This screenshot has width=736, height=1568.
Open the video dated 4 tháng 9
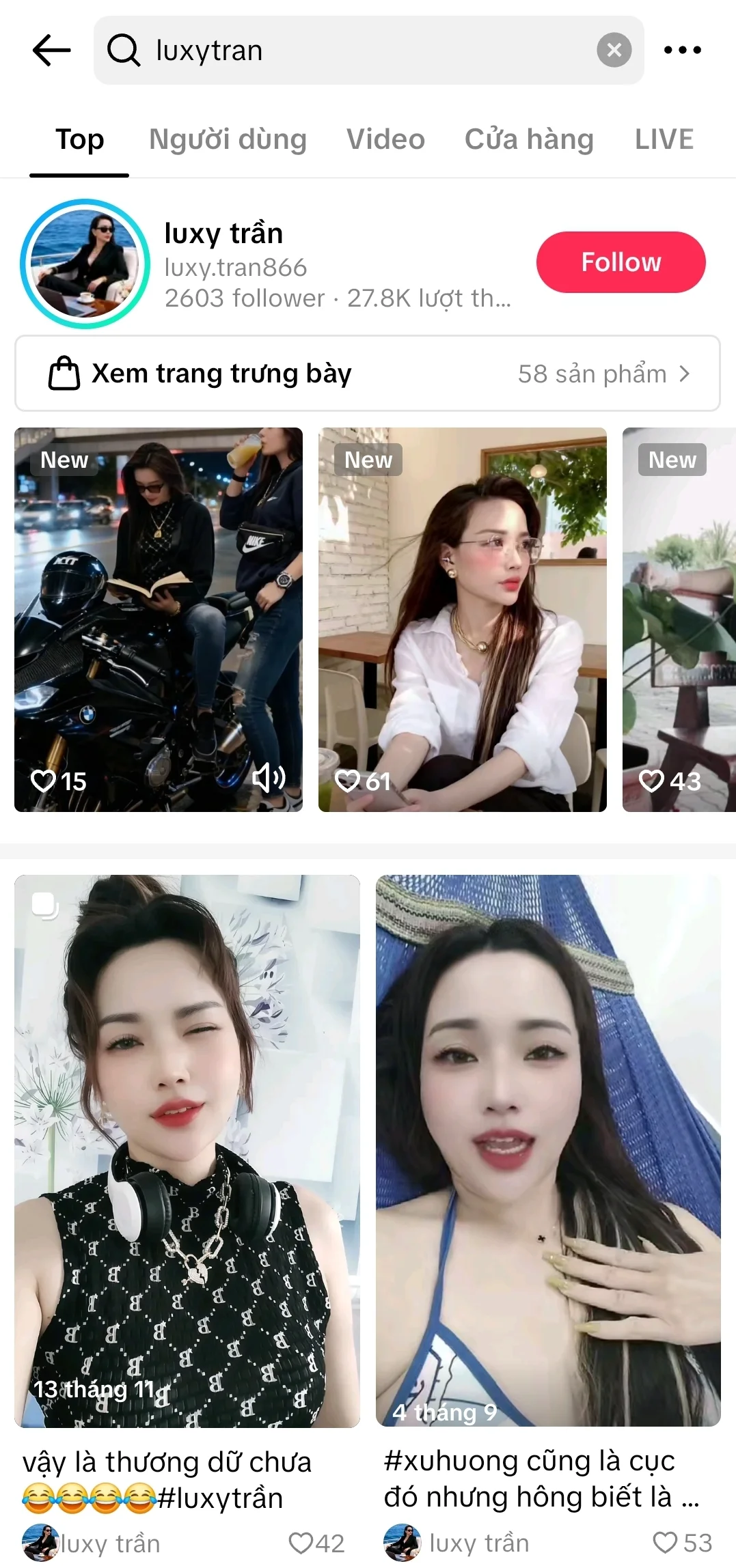click(548, 1150)
